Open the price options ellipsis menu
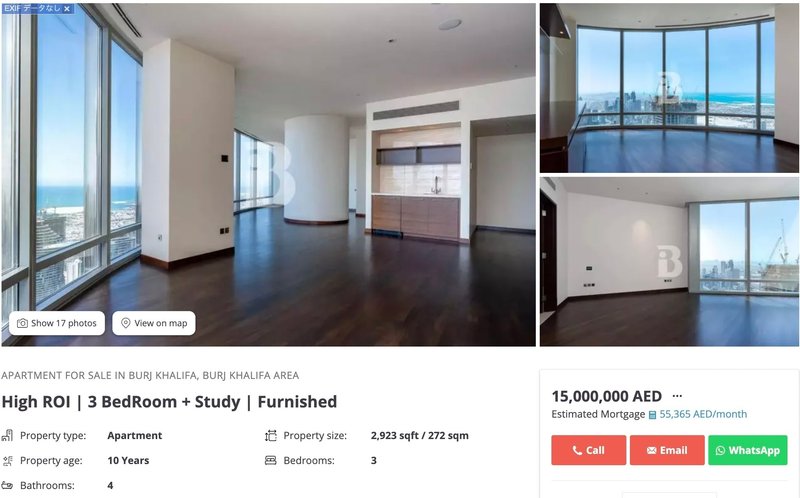This screenshot has height=498, width=800. 677,396
